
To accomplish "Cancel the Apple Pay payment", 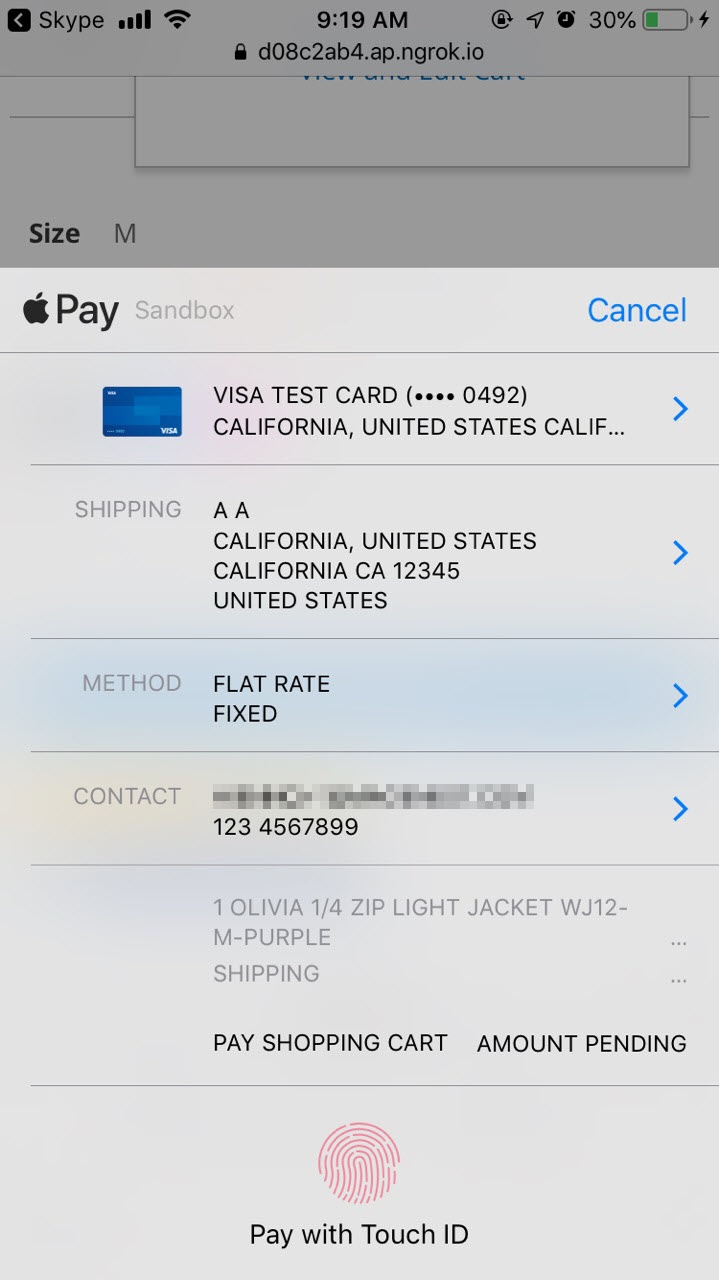I will [x=636, y=310].
